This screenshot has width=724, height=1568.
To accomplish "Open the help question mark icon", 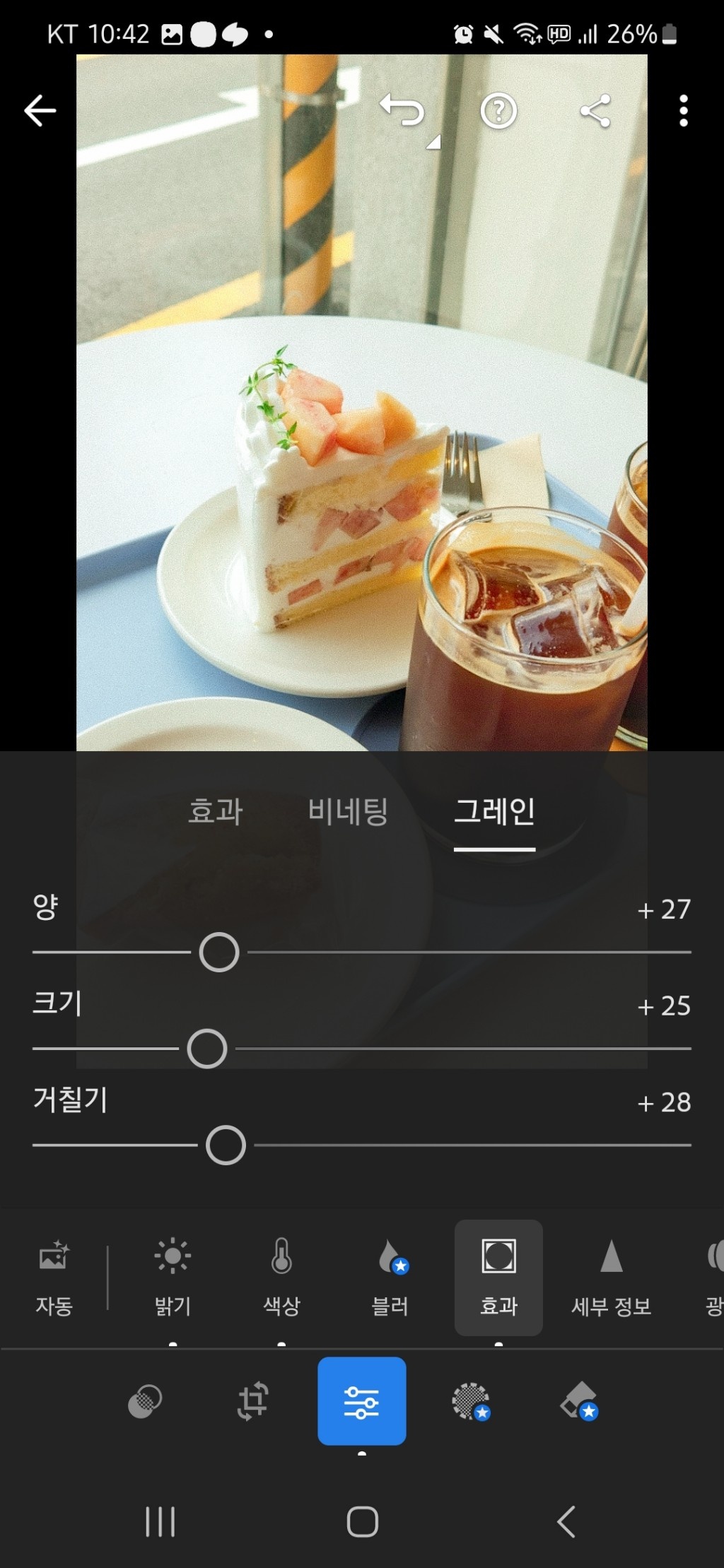I will click(x=498, y=111).
